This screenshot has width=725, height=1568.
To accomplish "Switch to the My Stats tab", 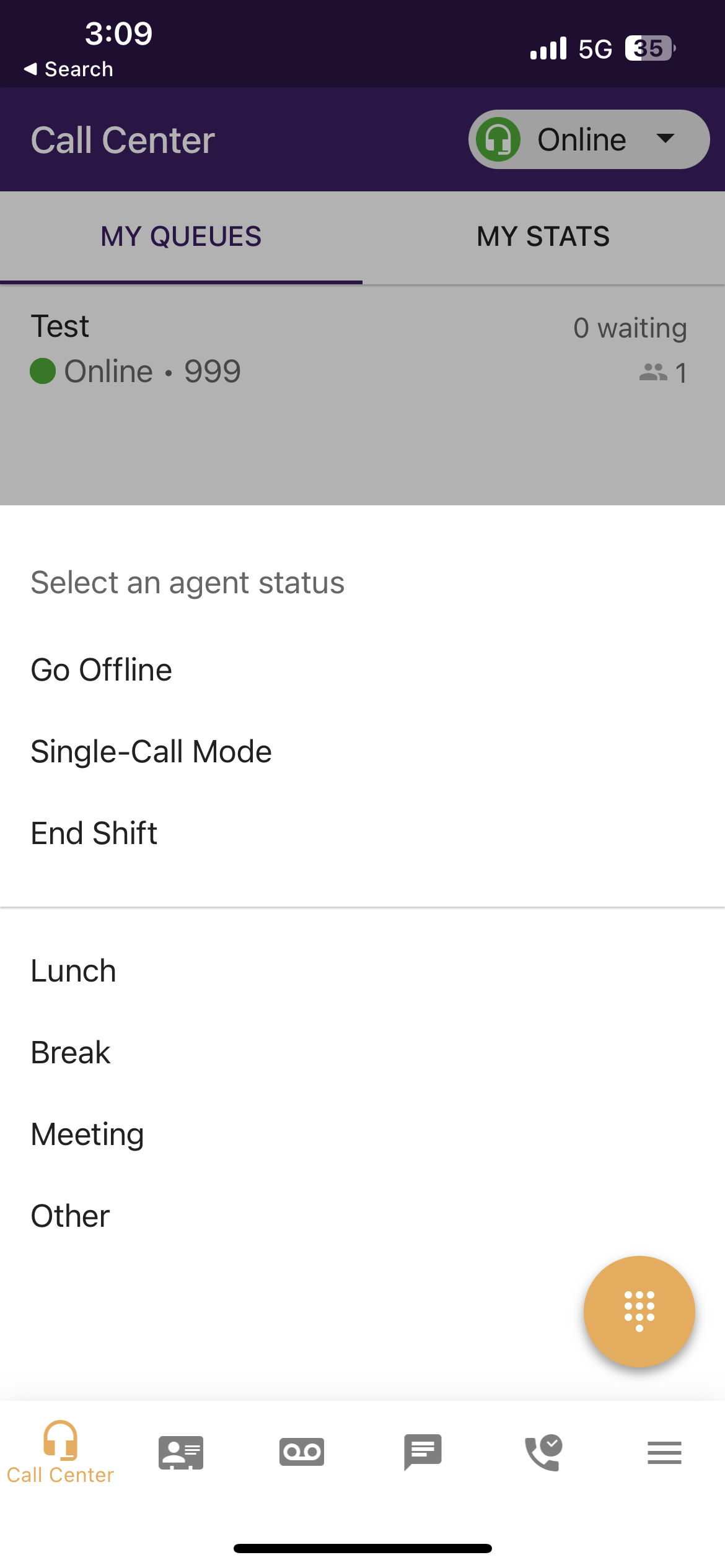I will tap(543, 237).
